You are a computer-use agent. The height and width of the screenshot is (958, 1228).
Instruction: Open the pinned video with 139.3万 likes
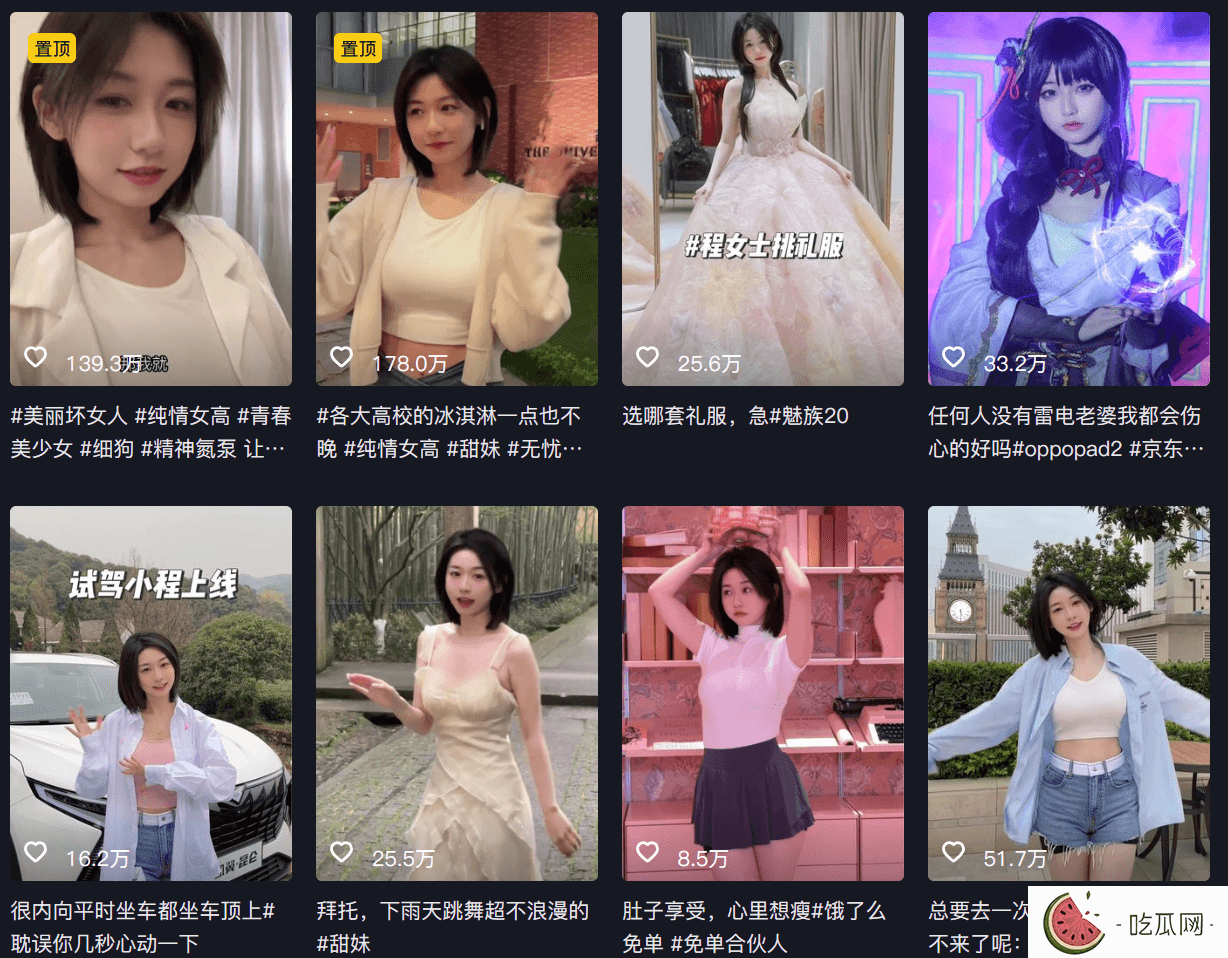point(151,198)
